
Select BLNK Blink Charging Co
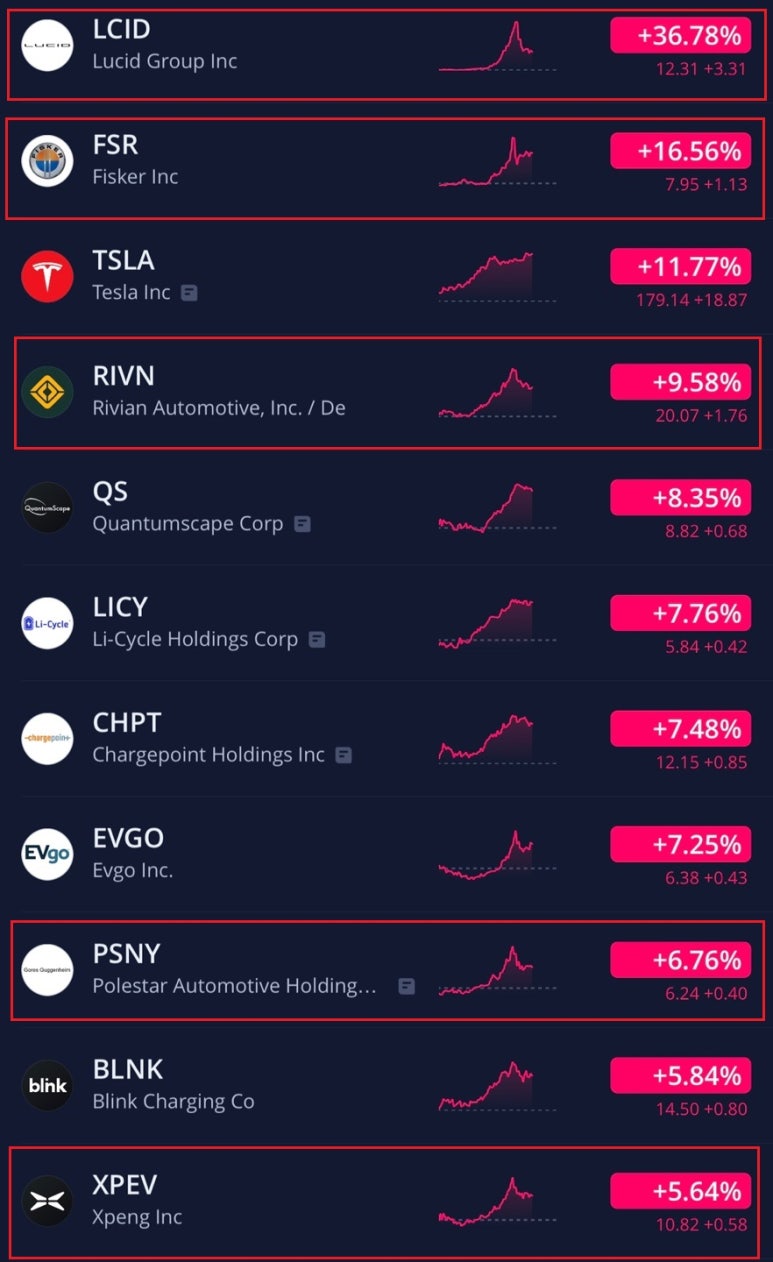tap(386, 1085)
